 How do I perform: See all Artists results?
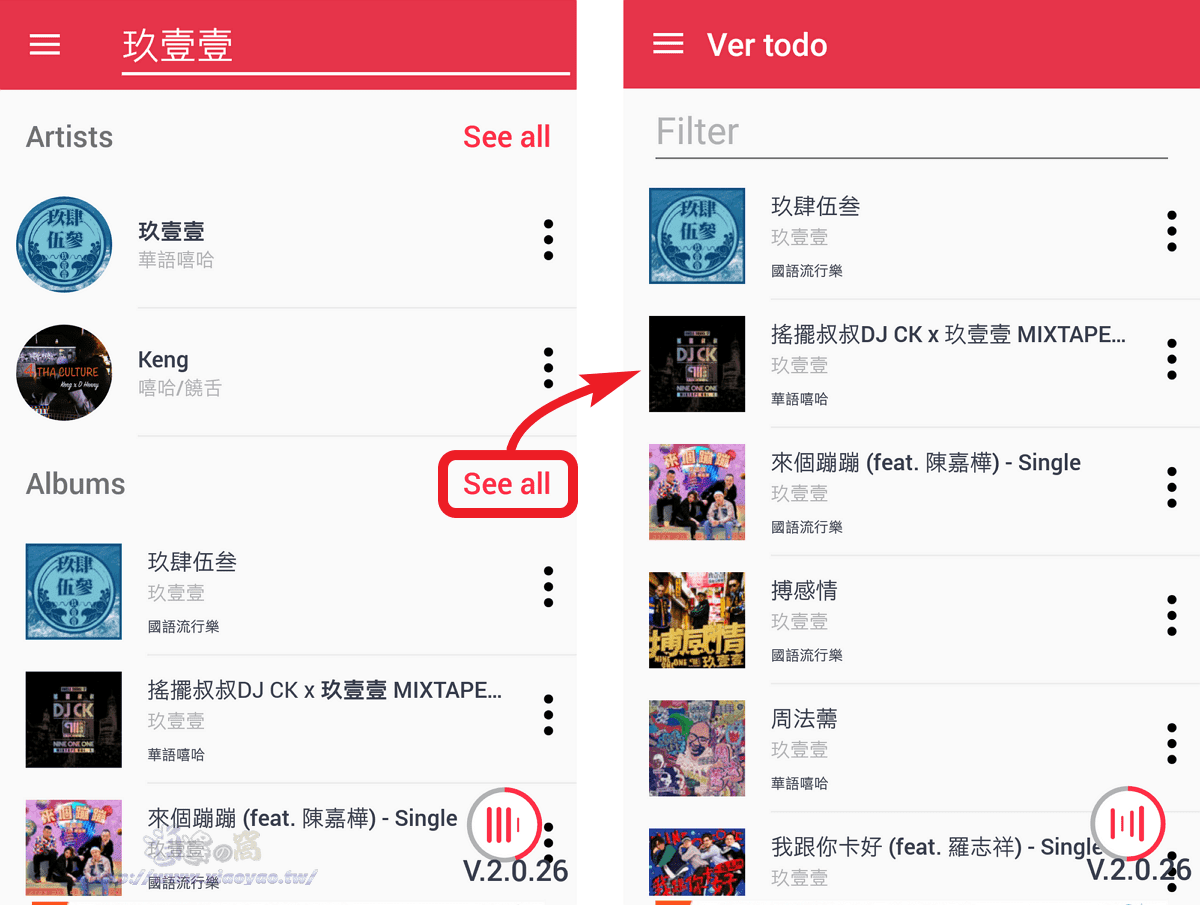tap(506, 137)
